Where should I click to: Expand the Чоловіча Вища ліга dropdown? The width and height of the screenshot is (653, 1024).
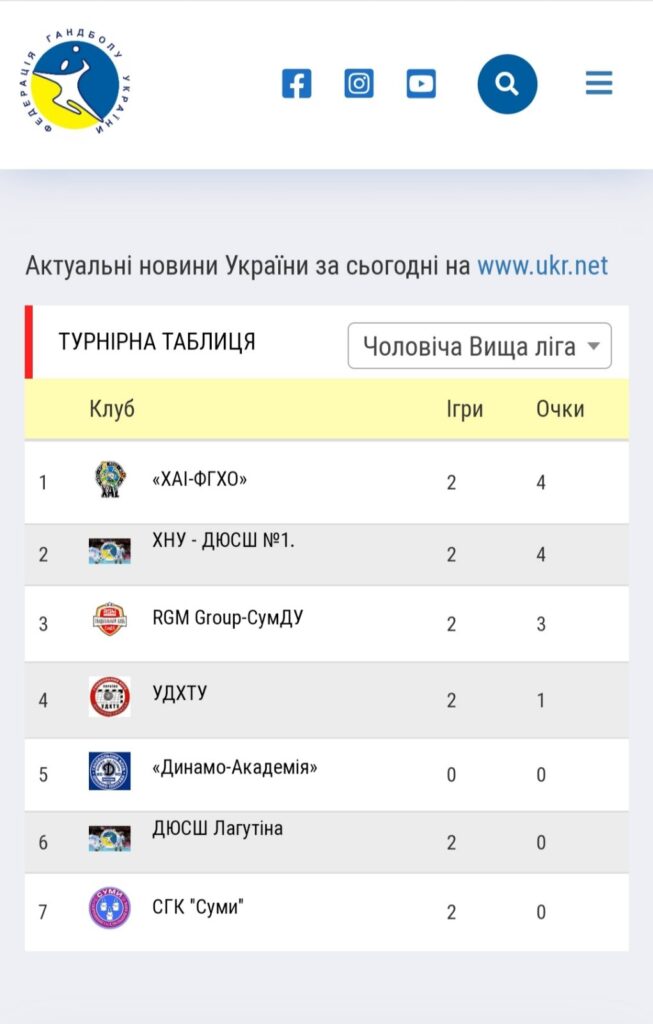click(x=479, y=345)
